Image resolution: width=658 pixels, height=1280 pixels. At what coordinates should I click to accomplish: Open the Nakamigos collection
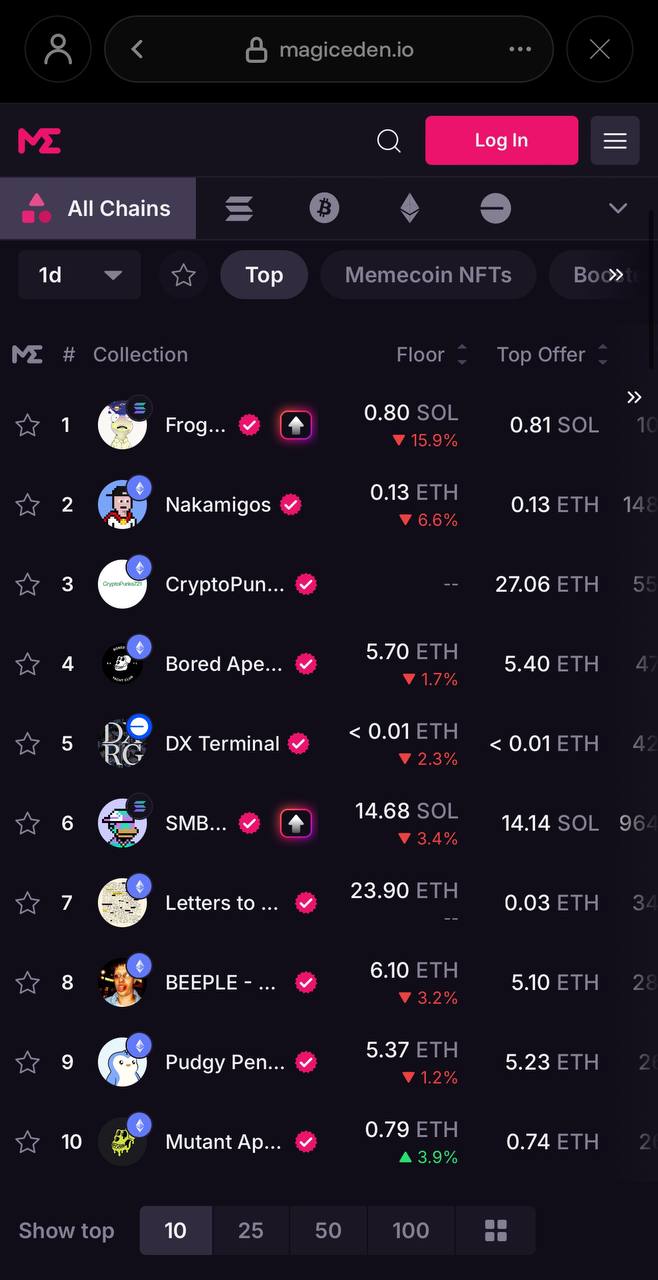click(218, 505)
